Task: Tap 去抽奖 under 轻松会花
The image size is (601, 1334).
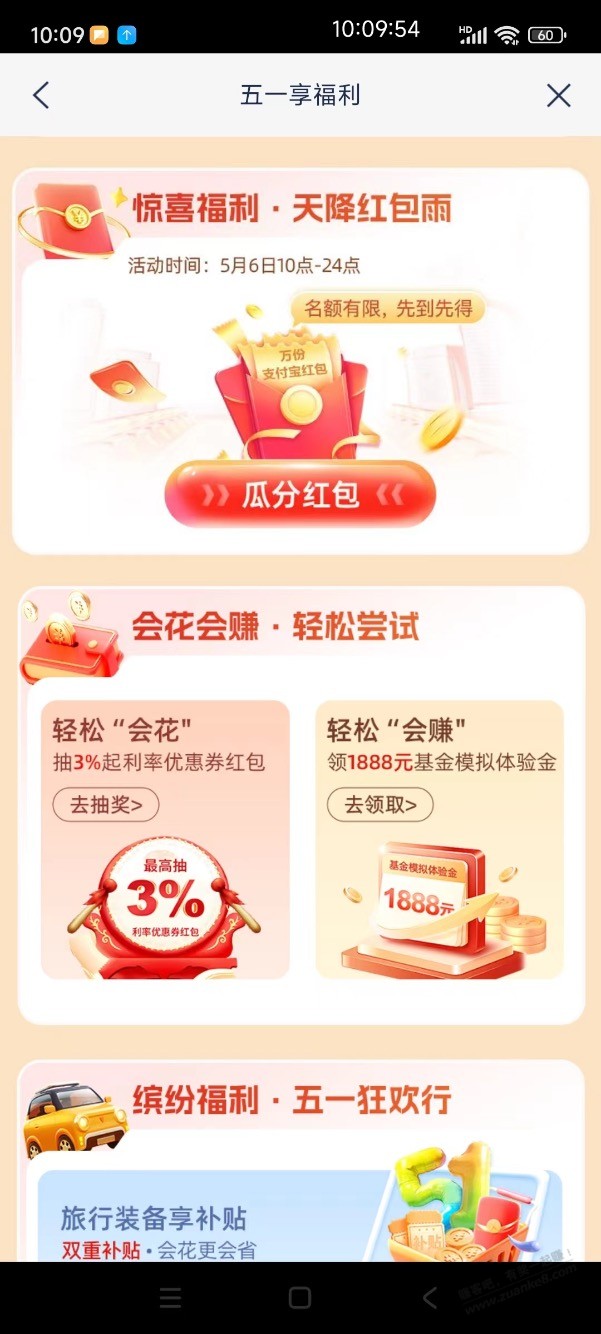Action: [x=105, y=803]
